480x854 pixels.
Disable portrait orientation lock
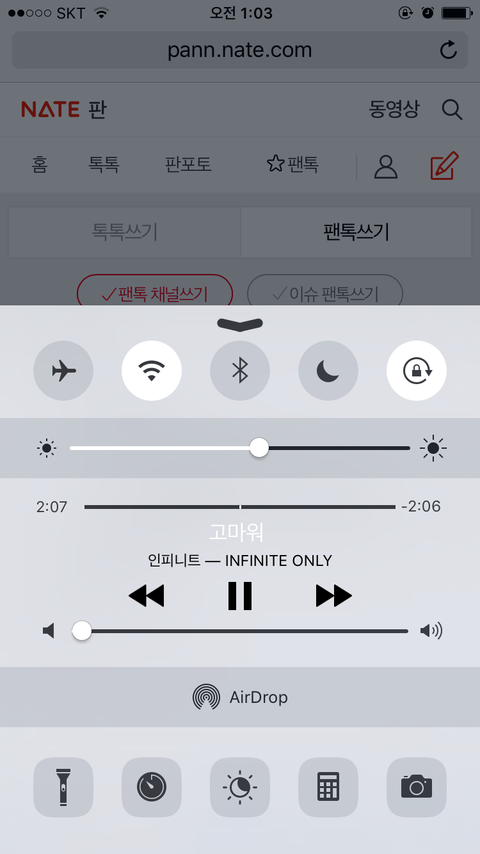click(x=416, y=371)
